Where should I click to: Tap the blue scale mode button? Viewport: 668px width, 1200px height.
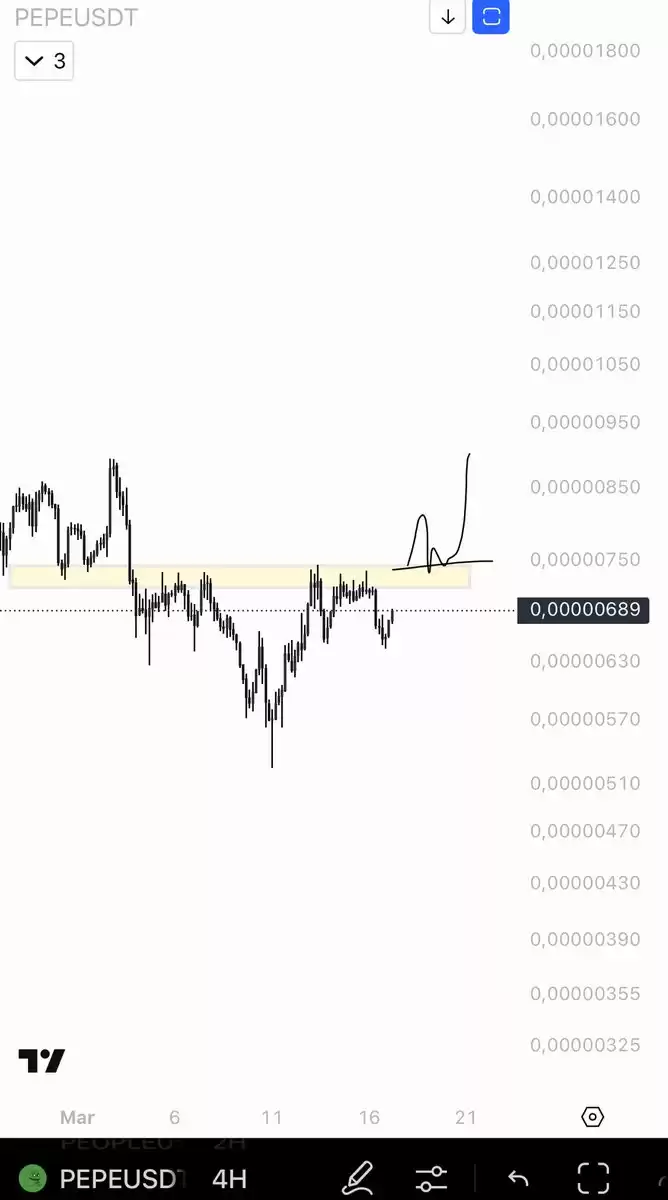pyautogui.click(x=491, y=17)
